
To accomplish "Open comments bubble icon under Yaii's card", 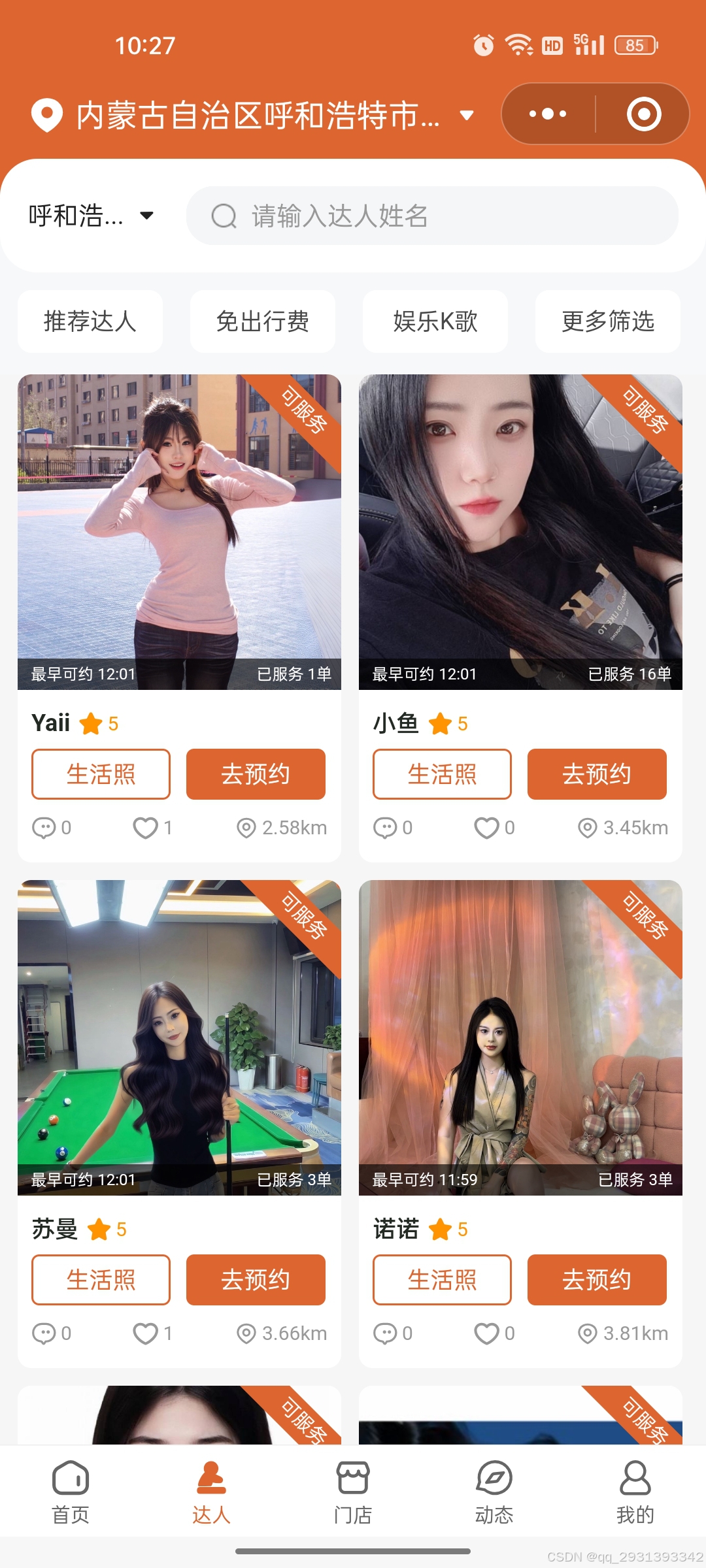I will 43,827.
